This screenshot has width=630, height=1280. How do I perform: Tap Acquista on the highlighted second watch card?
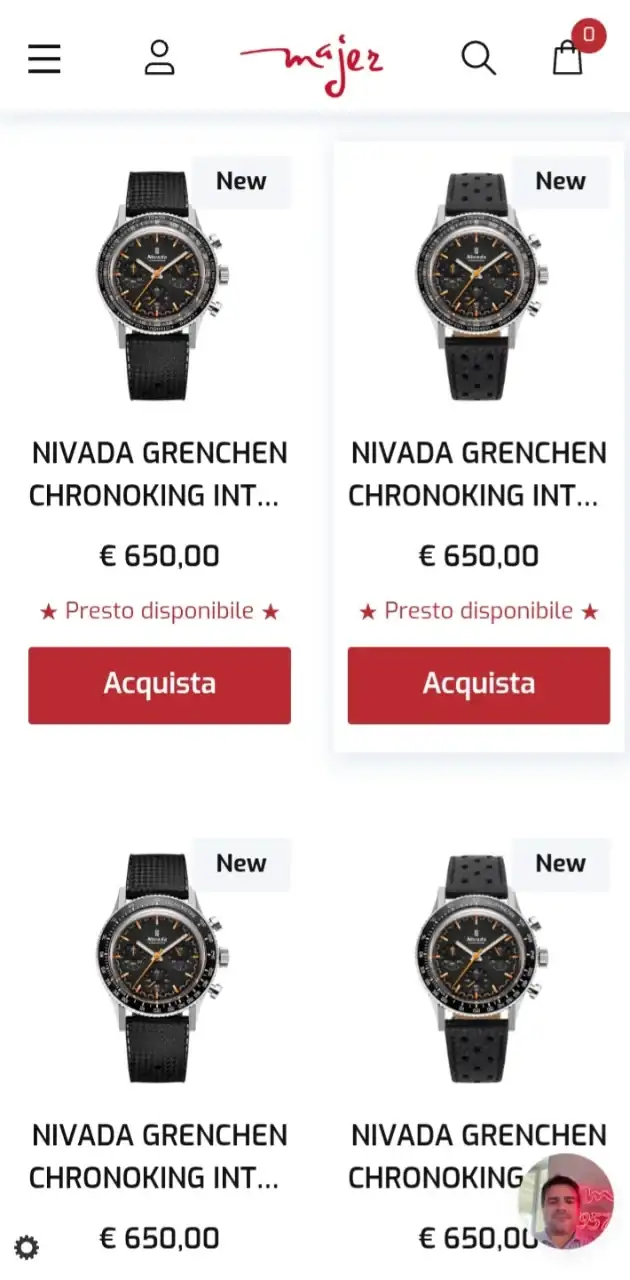(x=478, y=685)
